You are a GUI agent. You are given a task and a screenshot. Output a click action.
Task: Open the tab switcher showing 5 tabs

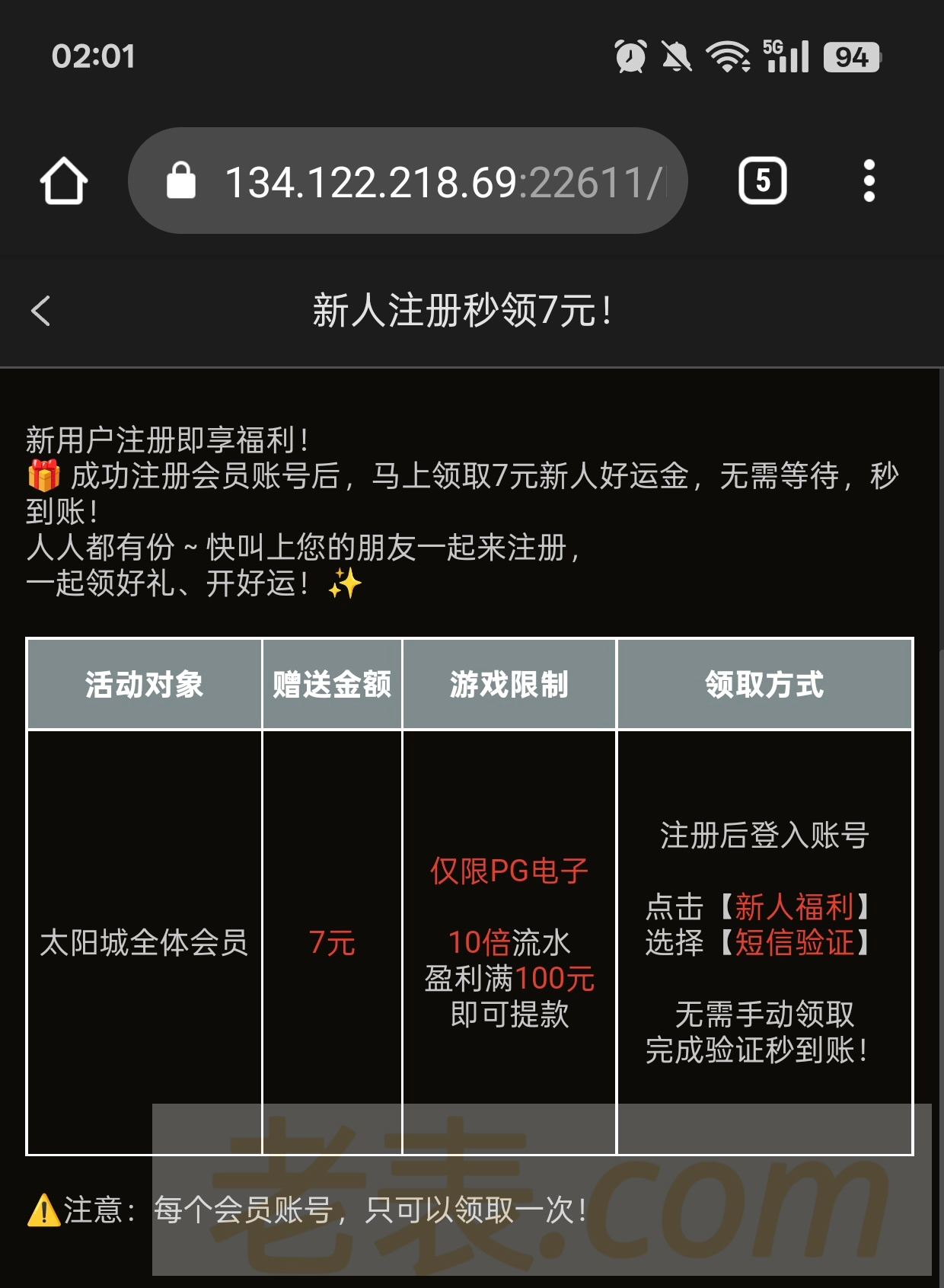click(762, 181)
